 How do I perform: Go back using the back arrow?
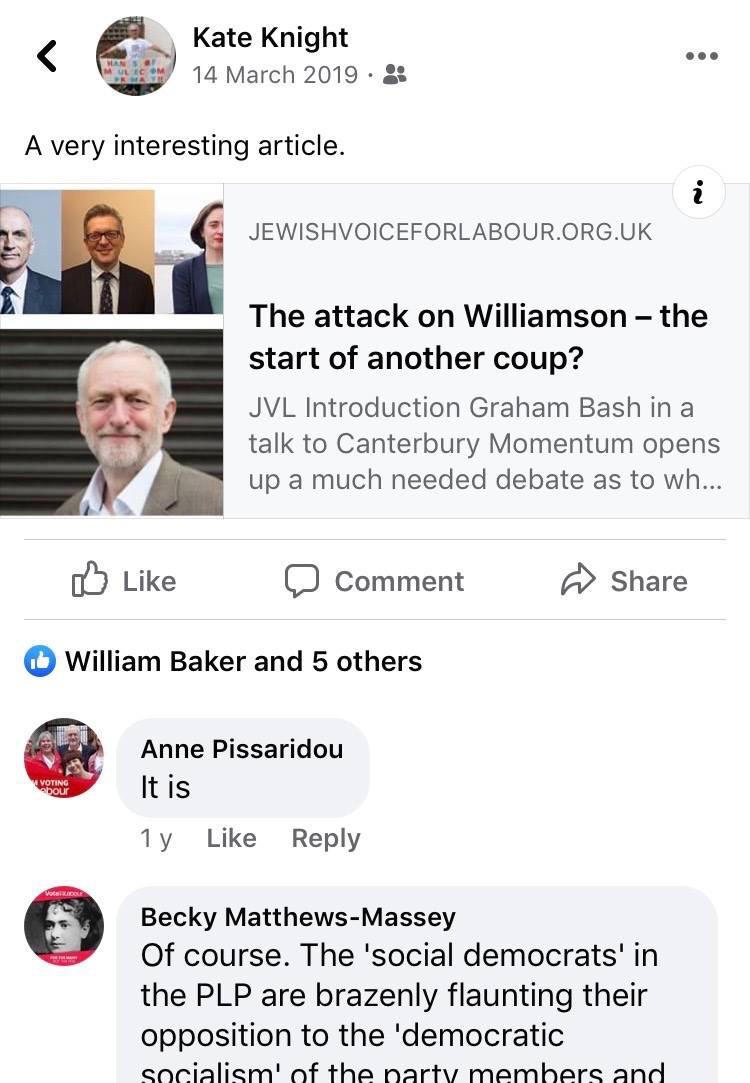46,56
